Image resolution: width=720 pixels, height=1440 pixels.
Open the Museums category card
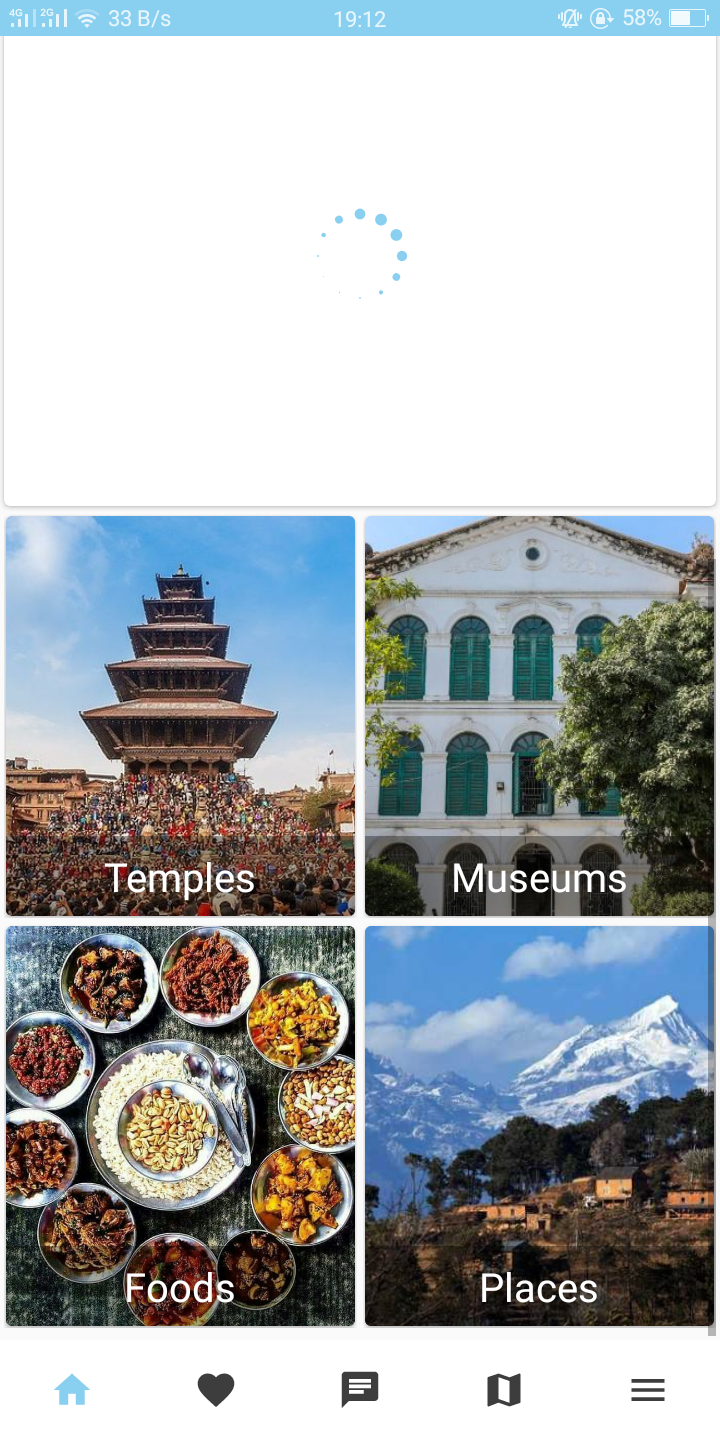click(538, 715)
